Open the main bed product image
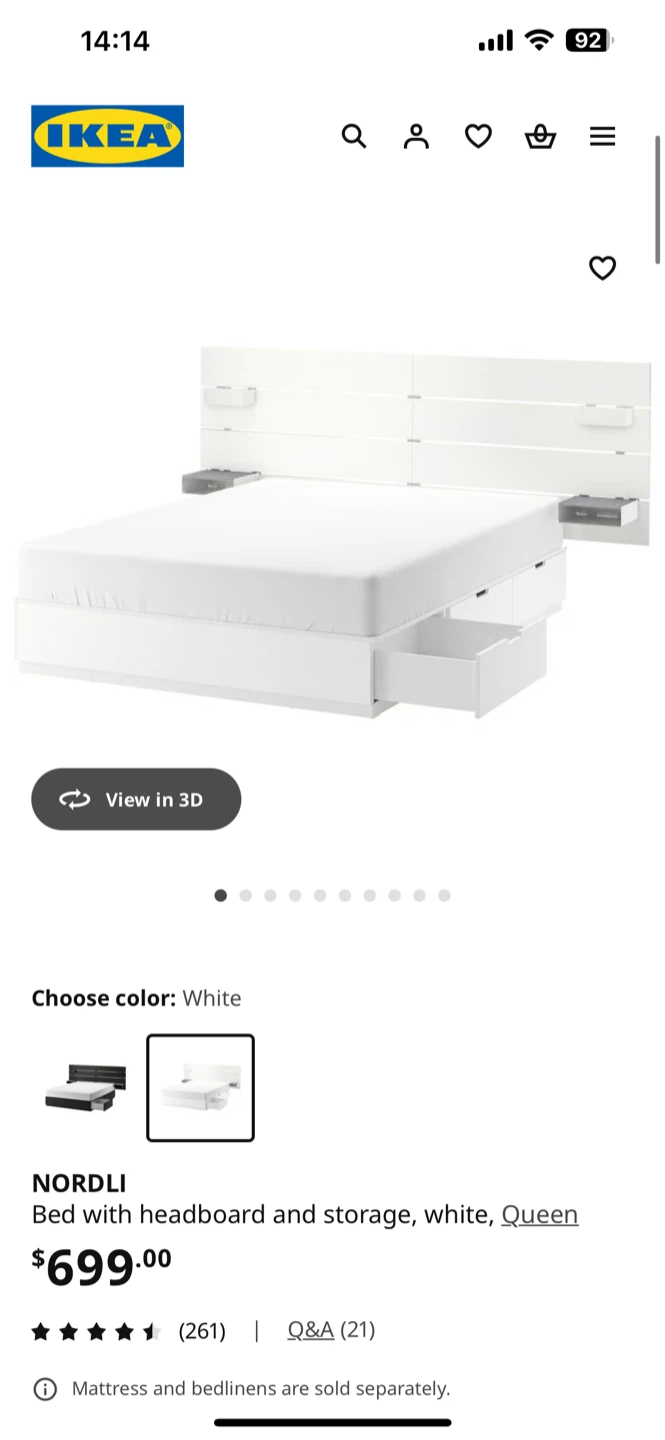 coord(332,530)
